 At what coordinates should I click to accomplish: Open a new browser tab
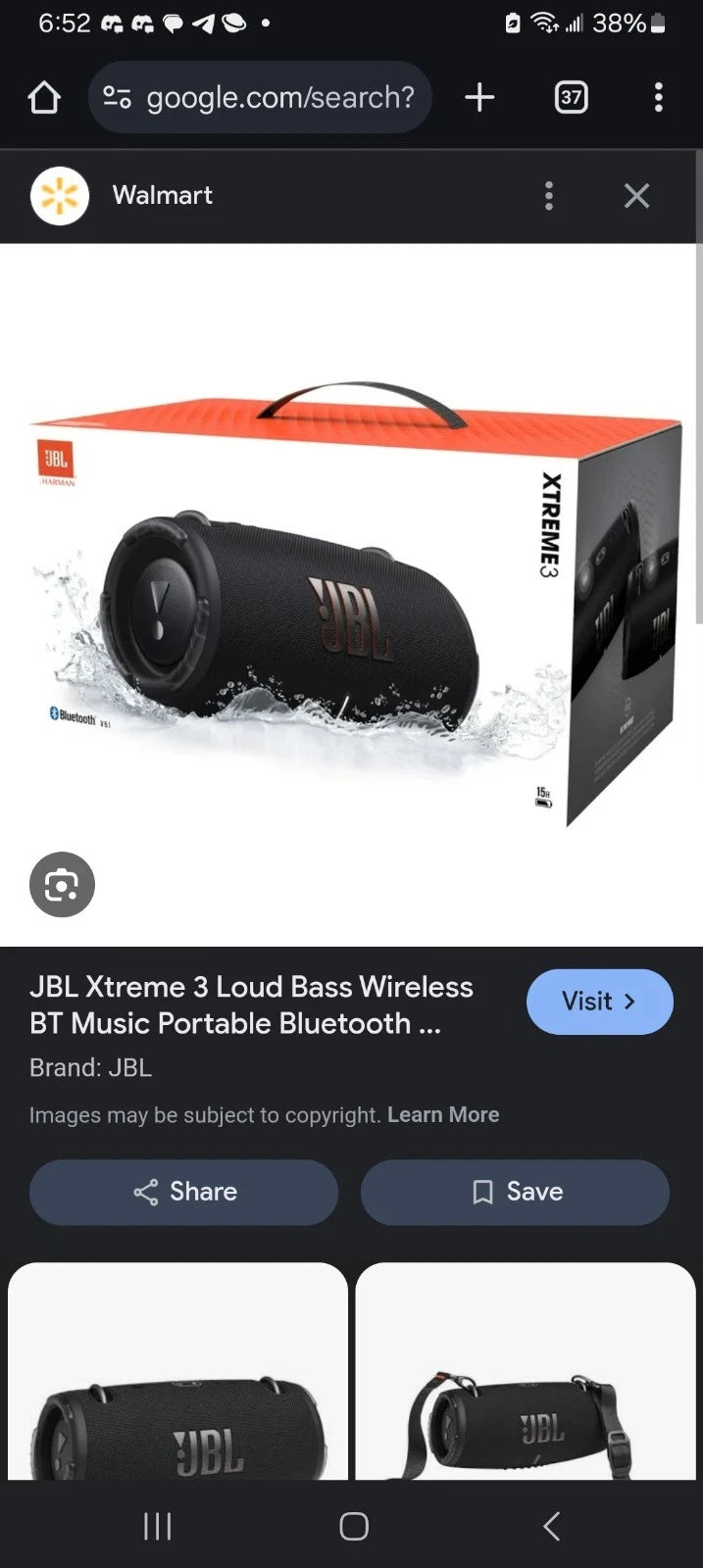point(479,98)
